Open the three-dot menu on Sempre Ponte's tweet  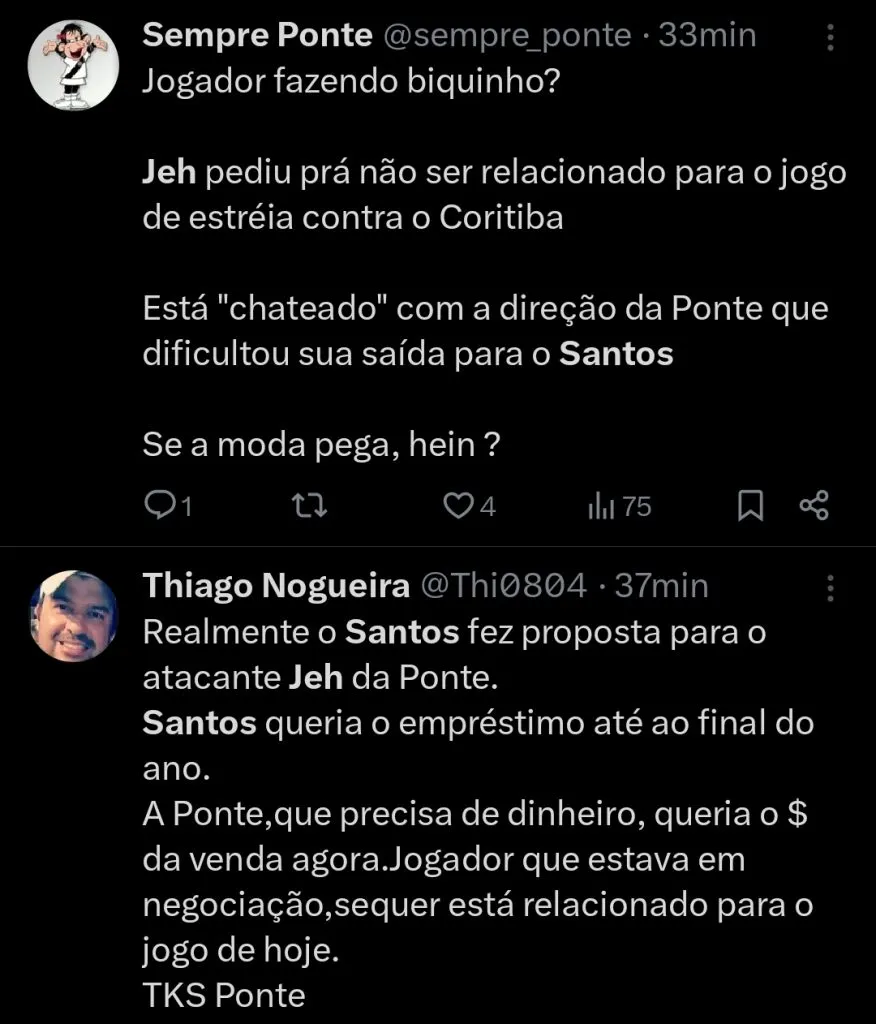[x=829, y=35]
